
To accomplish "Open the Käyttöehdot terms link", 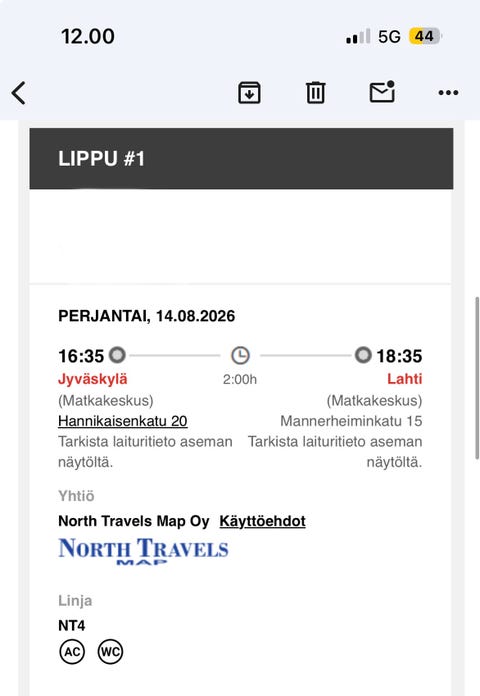I will coord(262,521).
